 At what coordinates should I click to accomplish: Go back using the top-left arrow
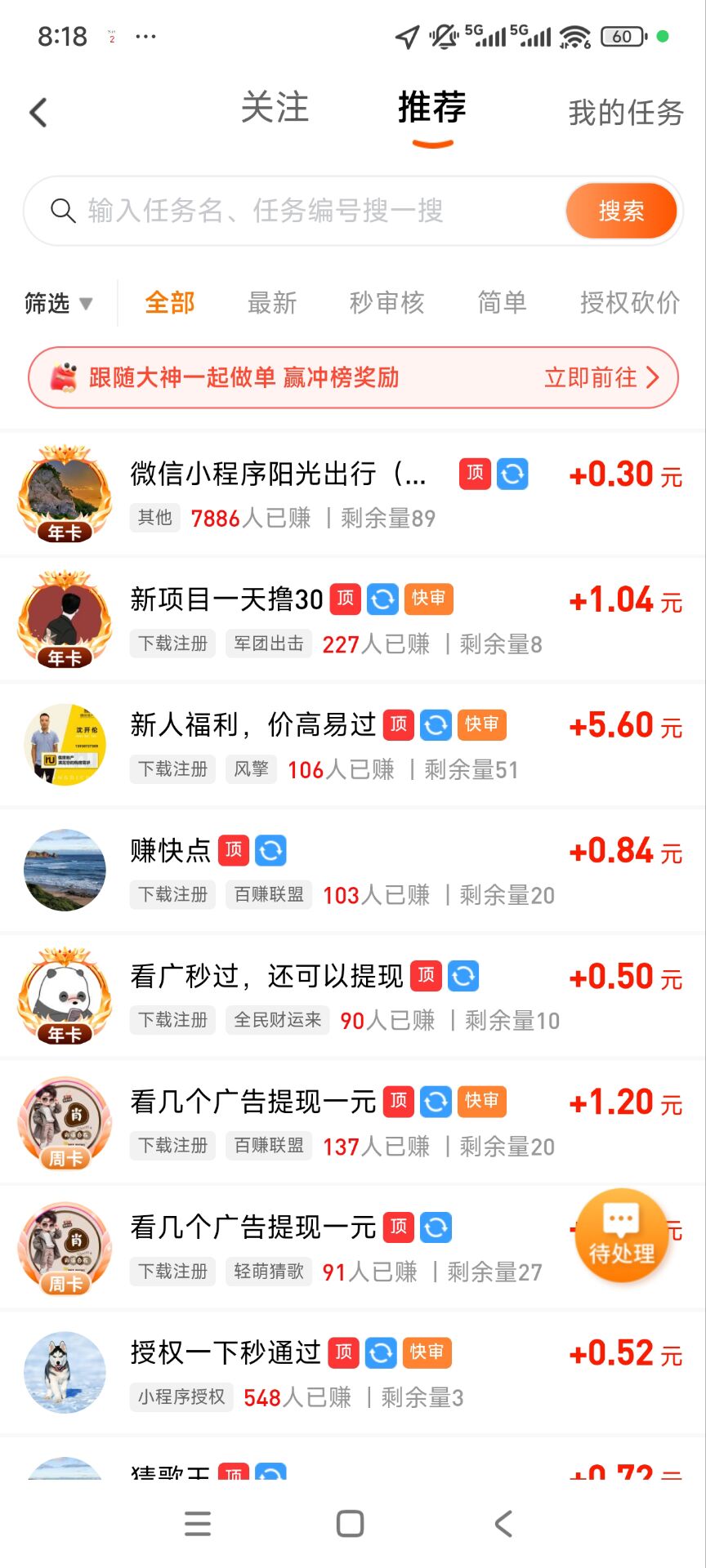(x=38, y=112)
